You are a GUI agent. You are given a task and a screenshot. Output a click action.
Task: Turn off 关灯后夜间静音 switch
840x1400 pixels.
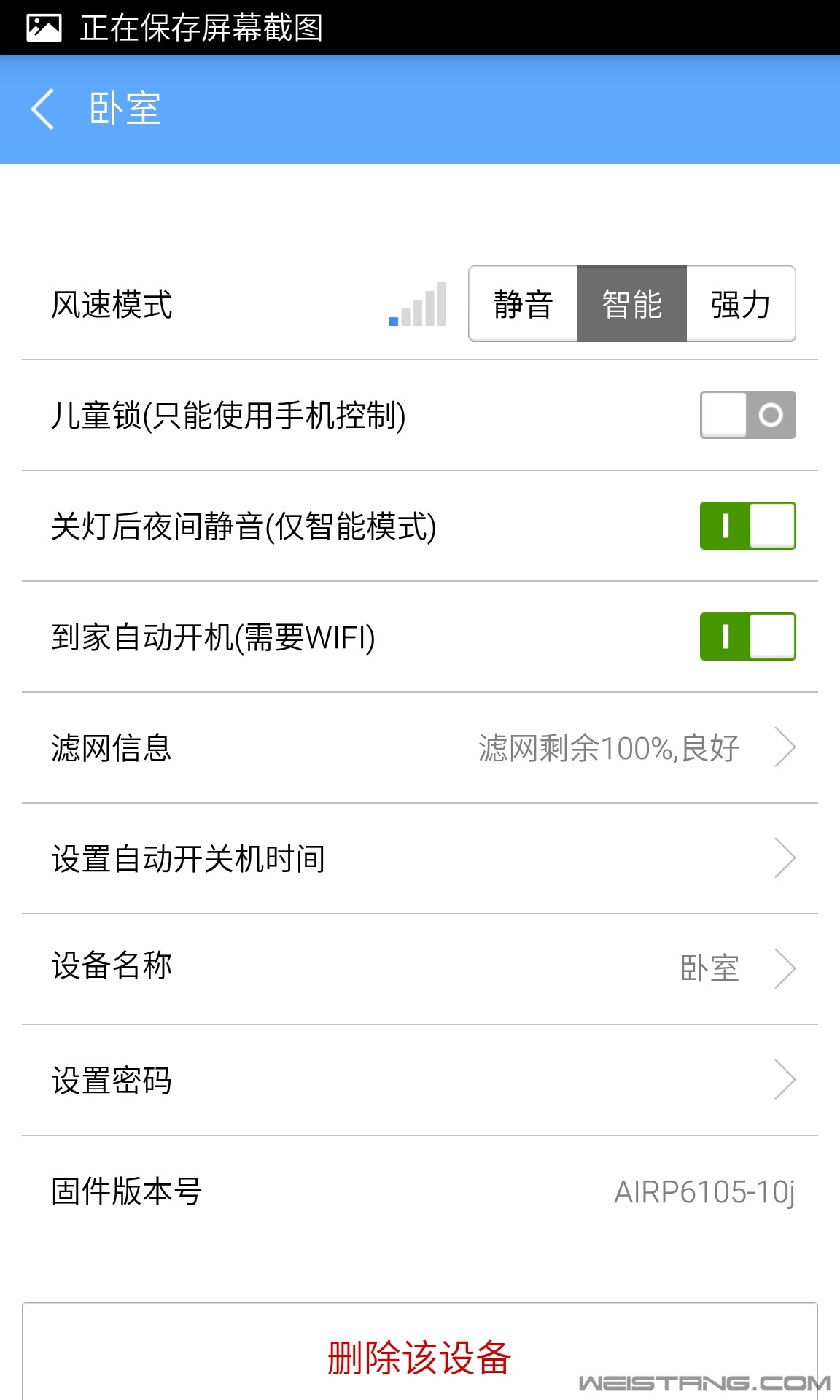[747, 526]
